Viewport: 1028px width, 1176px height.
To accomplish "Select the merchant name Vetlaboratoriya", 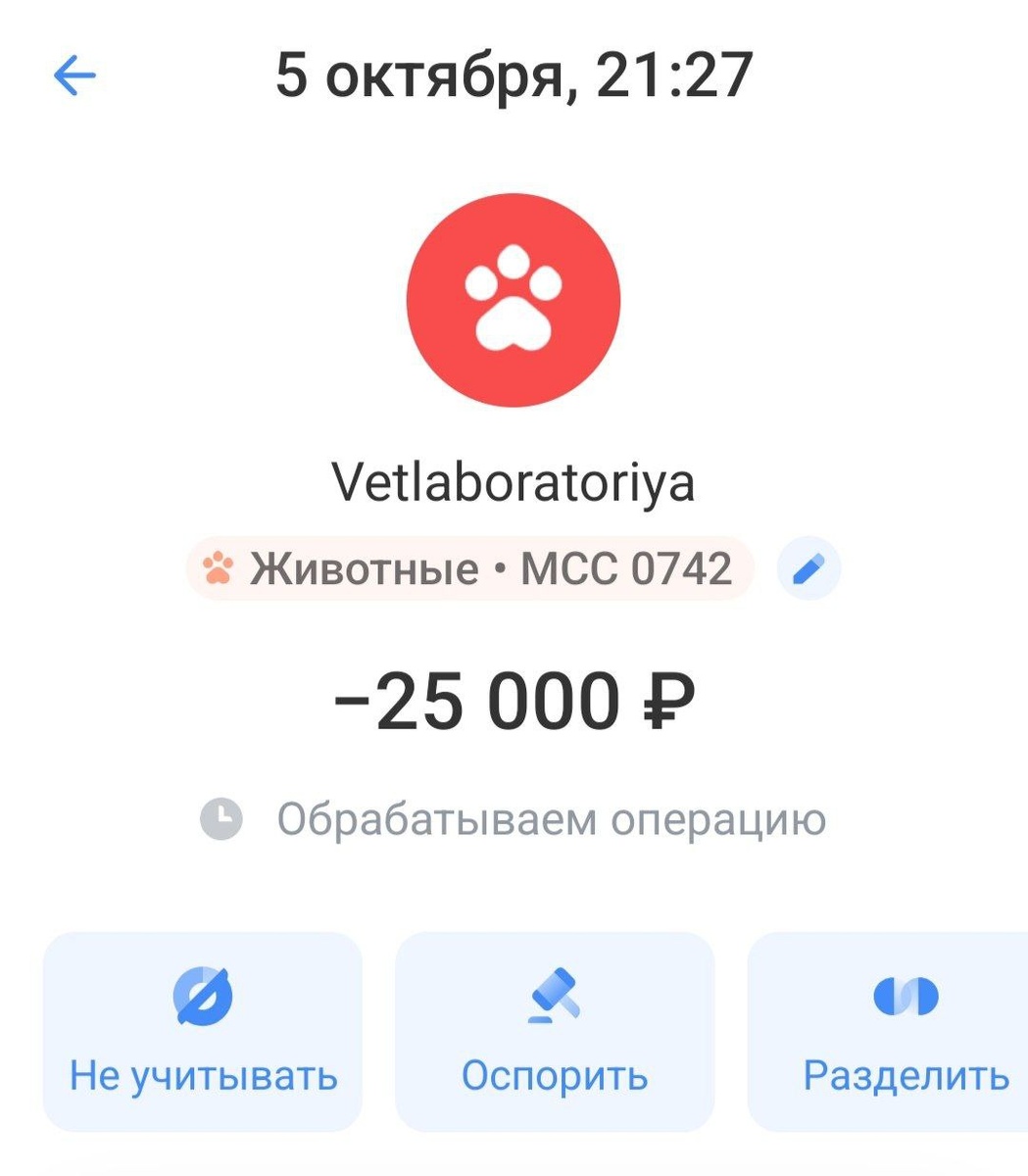I will (514, 480).
